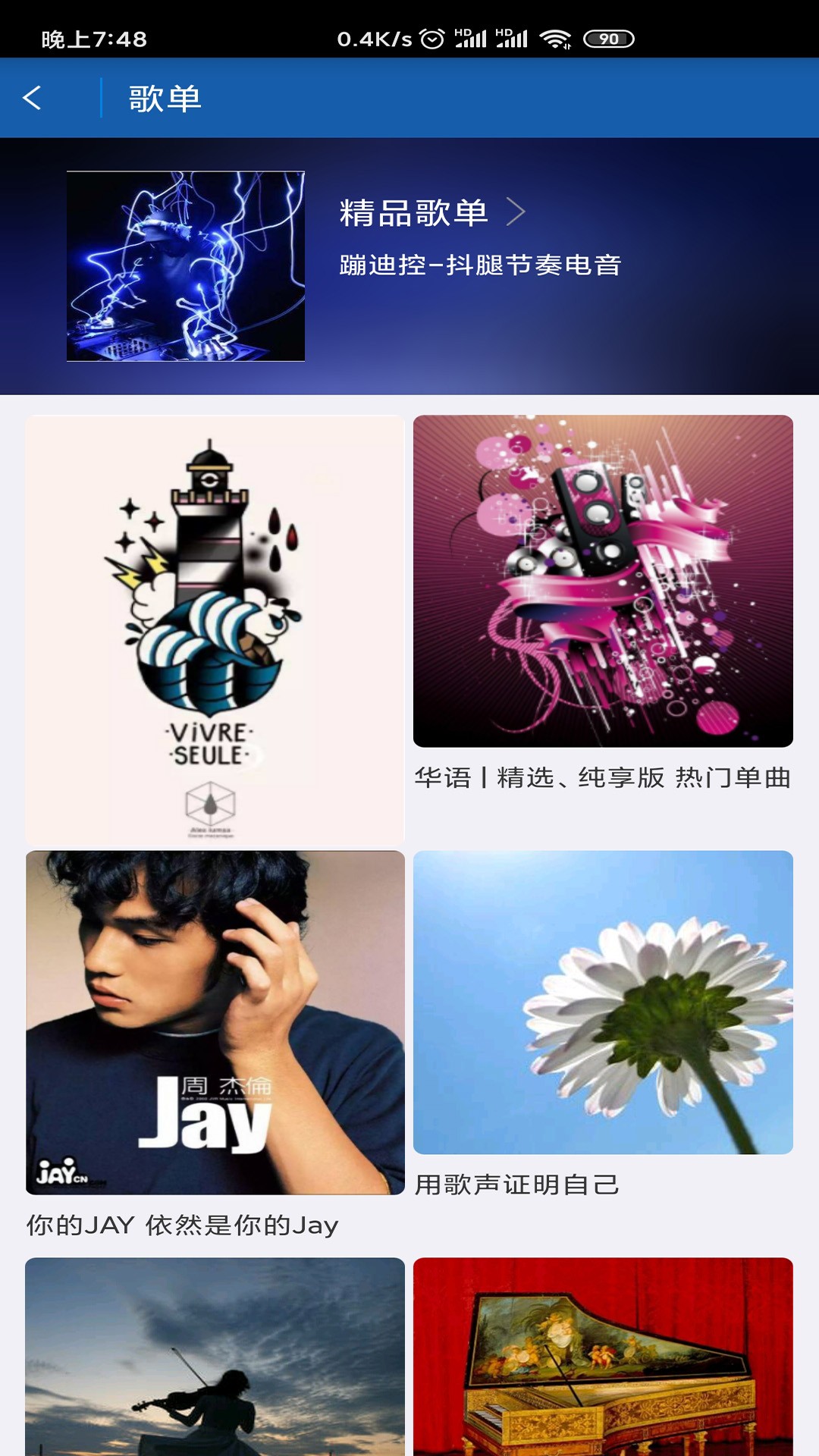819x1456 pixels.
Task: Click the DJ cover image of the featured playlist
Action: coord(184,268)
